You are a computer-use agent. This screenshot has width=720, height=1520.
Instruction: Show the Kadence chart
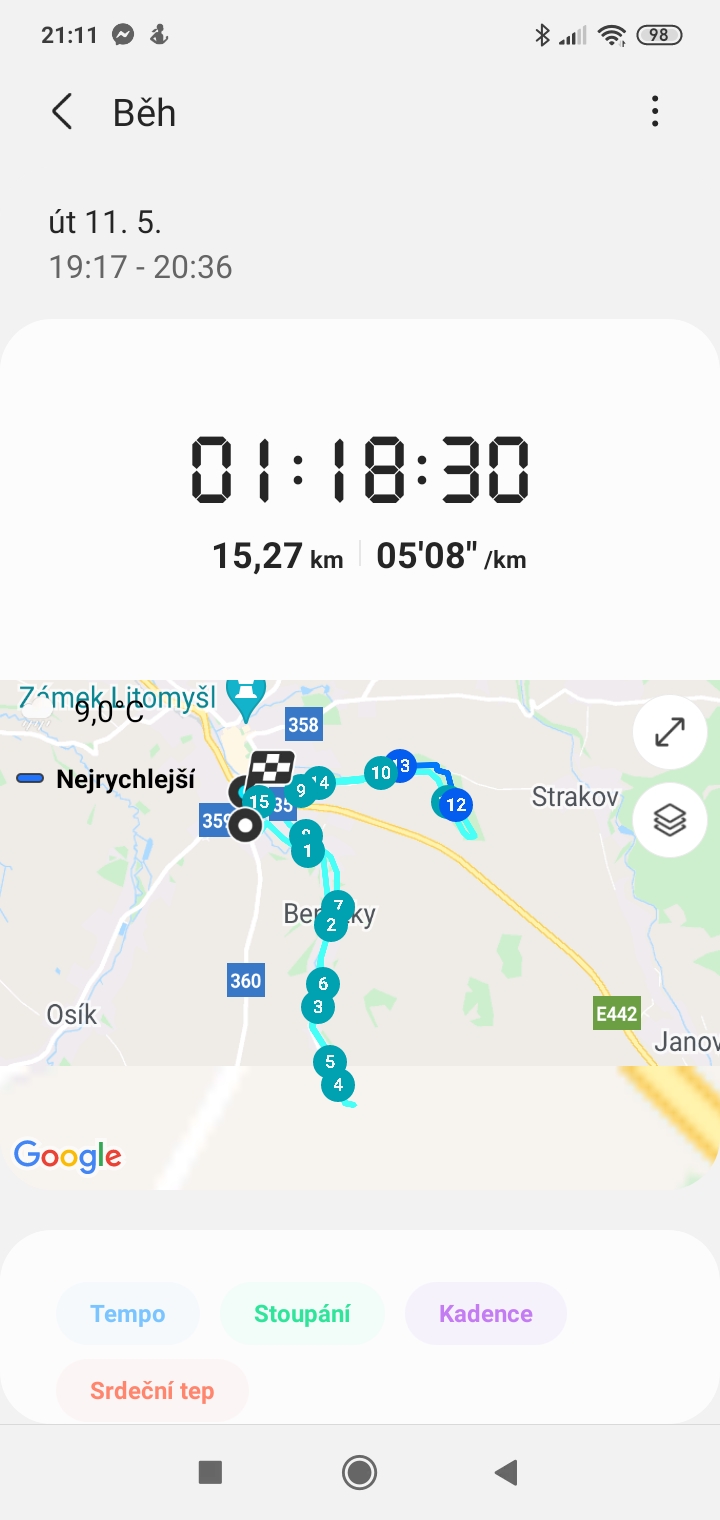click(x=486, y=1313)
